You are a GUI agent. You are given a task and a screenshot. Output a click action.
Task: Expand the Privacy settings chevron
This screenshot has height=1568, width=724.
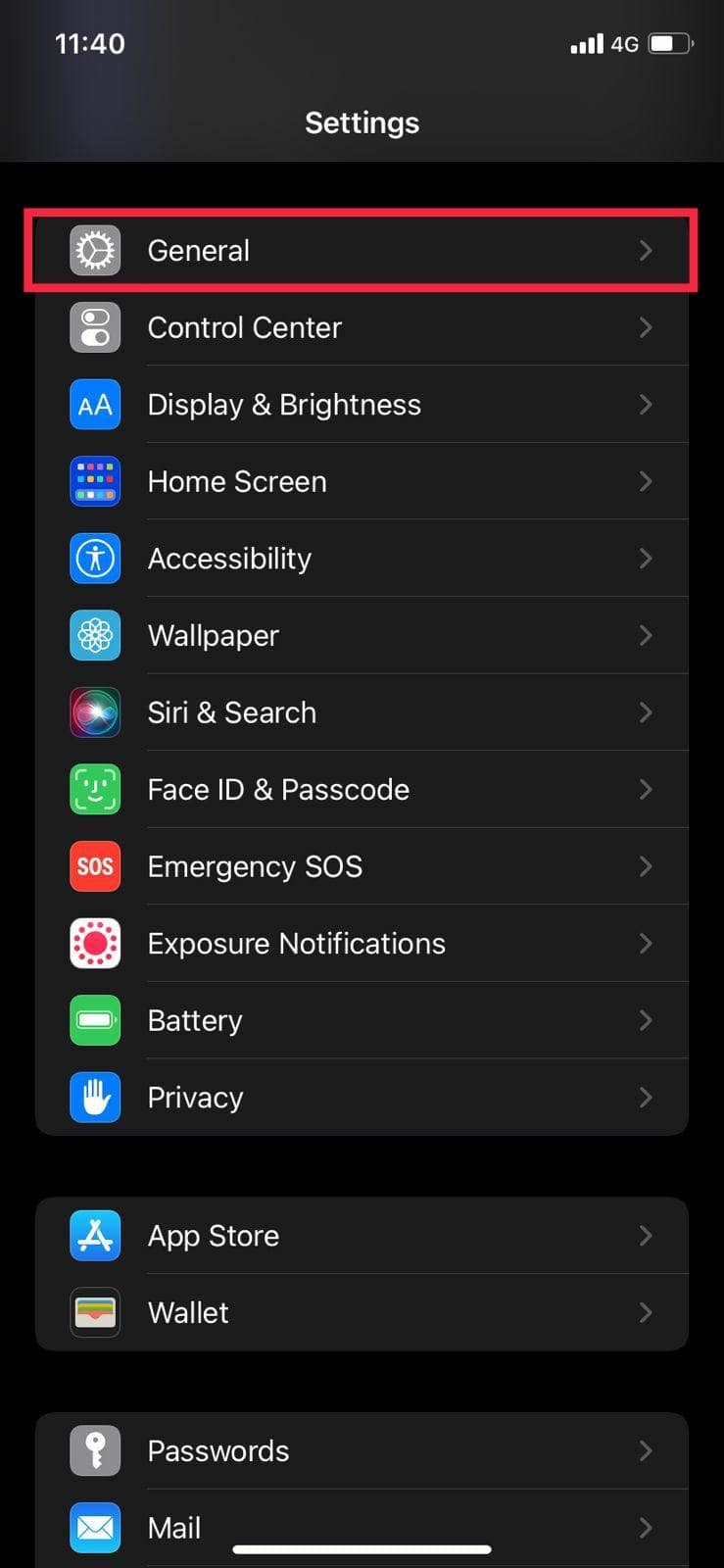pyautogui.click(x=646, y=1098)
